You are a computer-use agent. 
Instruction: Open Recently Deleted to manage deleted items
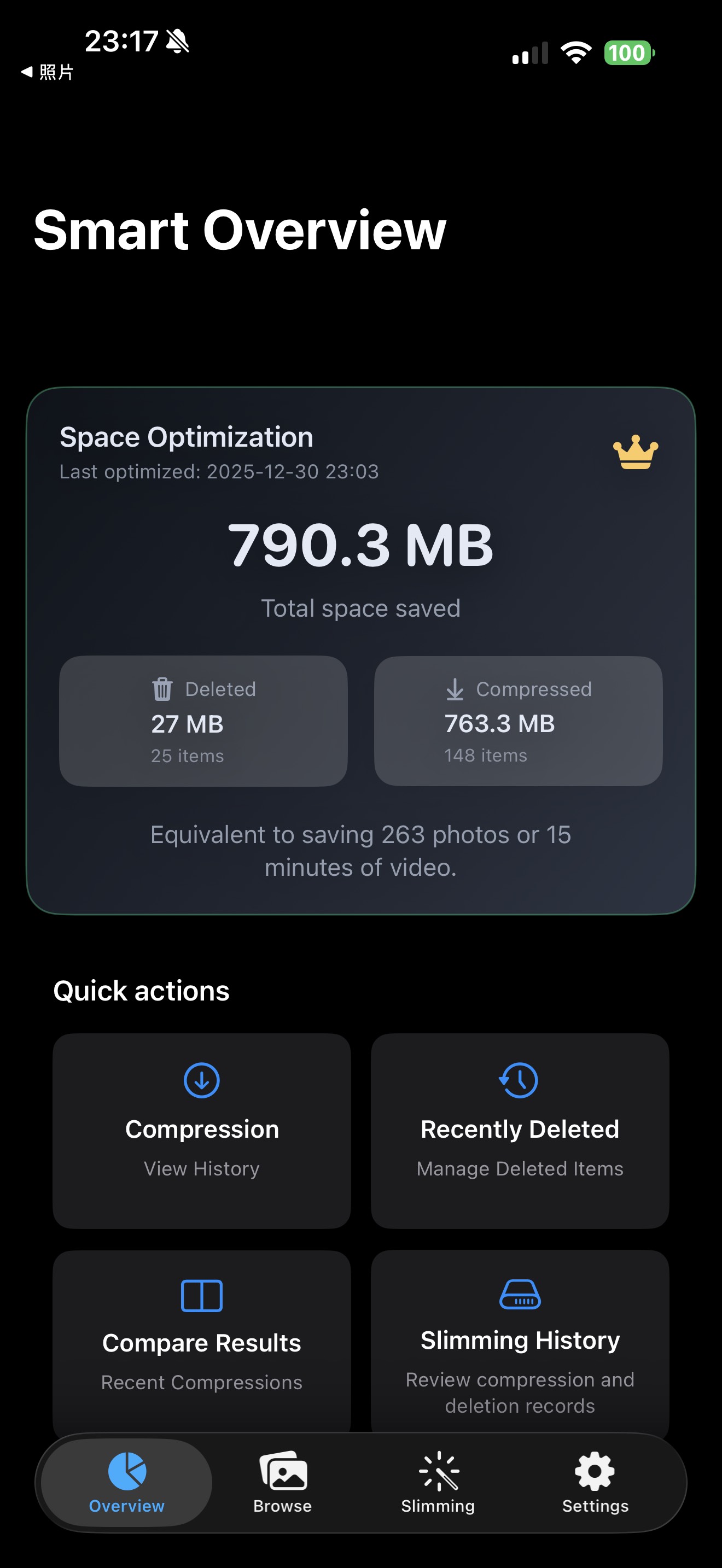(x=519, y=1129)
